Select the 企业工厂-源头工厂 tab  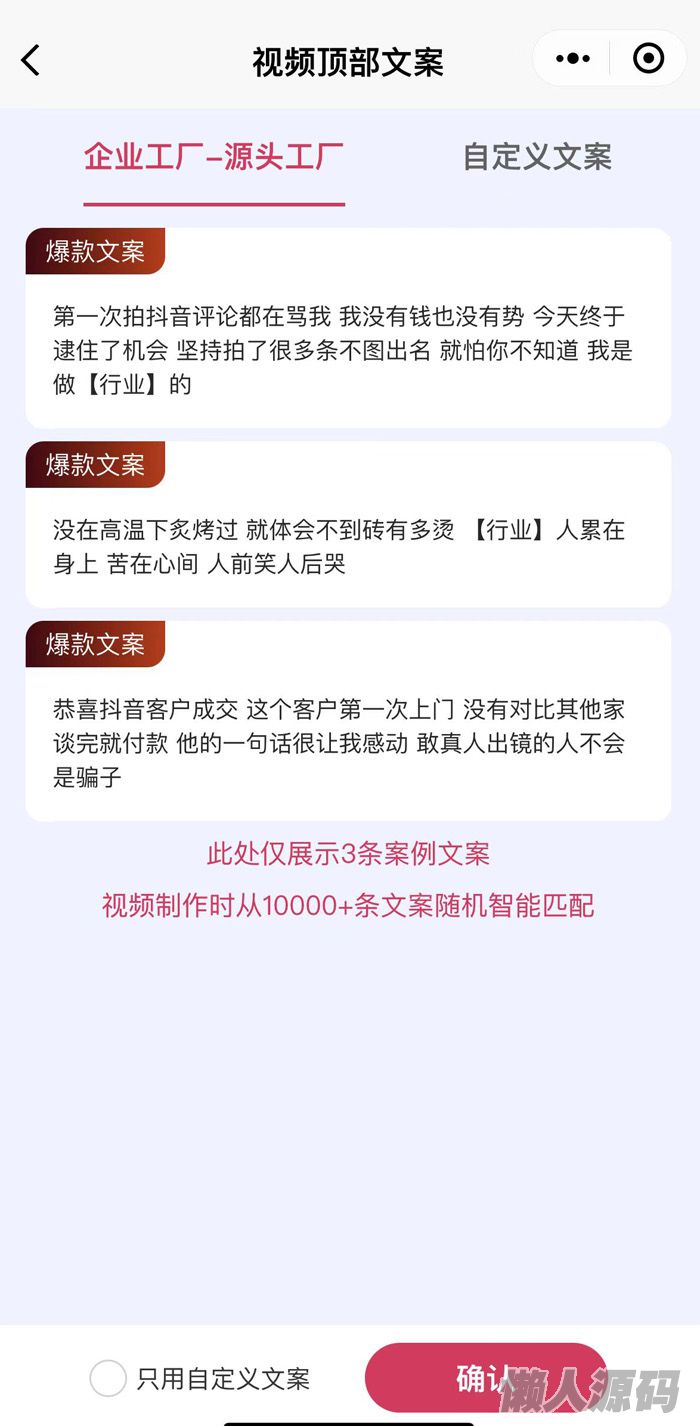(x=214, y=157)
